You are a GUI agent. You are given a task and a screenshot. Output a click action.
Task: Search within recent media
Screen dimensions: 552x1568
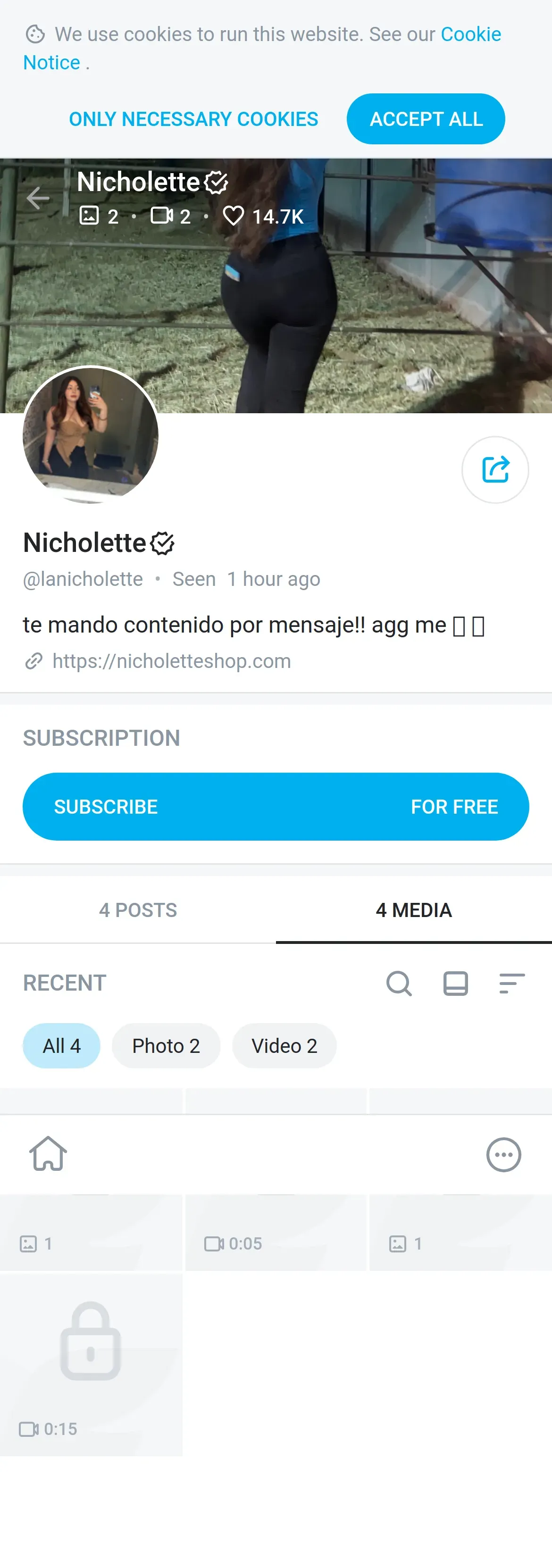pyautogui.click(x=399, y=983)
